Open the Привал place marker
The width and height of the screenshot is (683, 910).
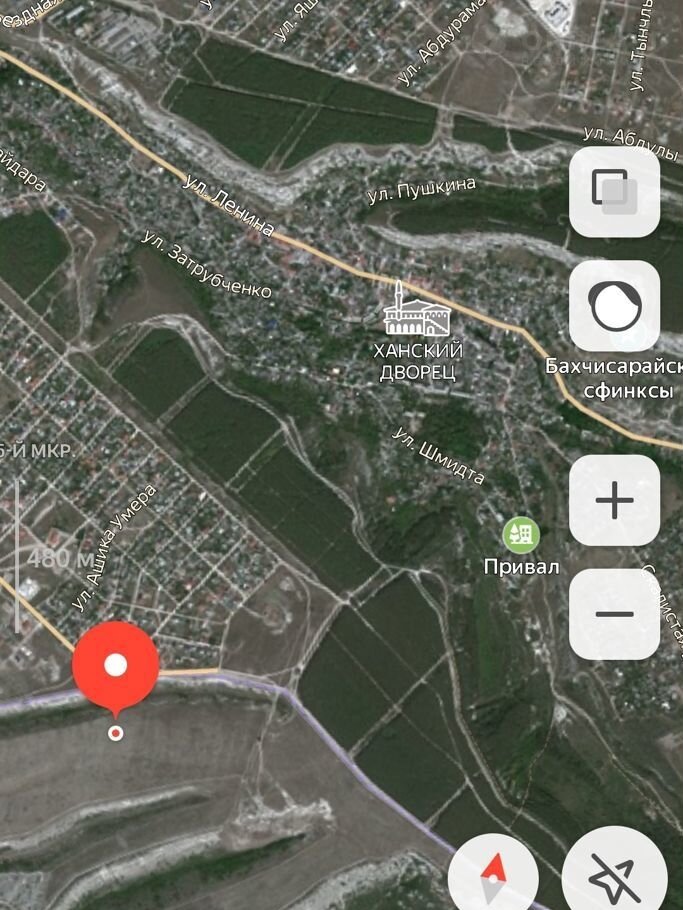click(520, 535)
